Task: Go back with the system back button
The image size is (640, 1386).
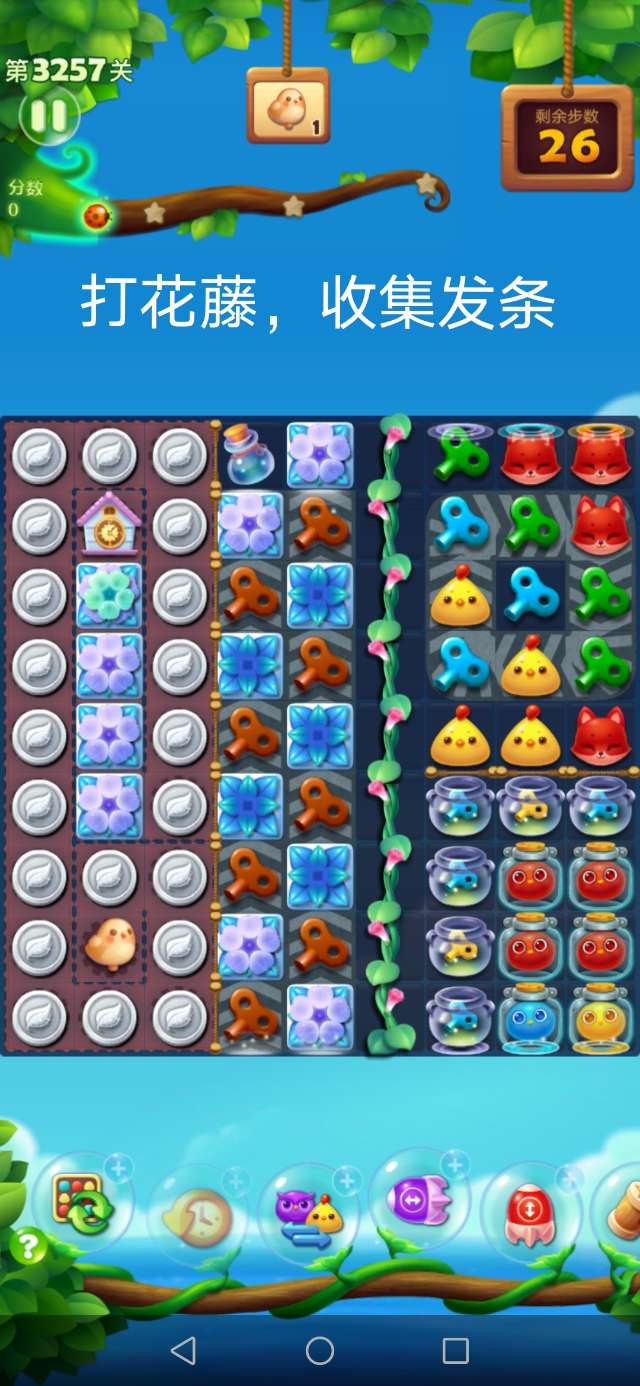Action: point(183,1351)
